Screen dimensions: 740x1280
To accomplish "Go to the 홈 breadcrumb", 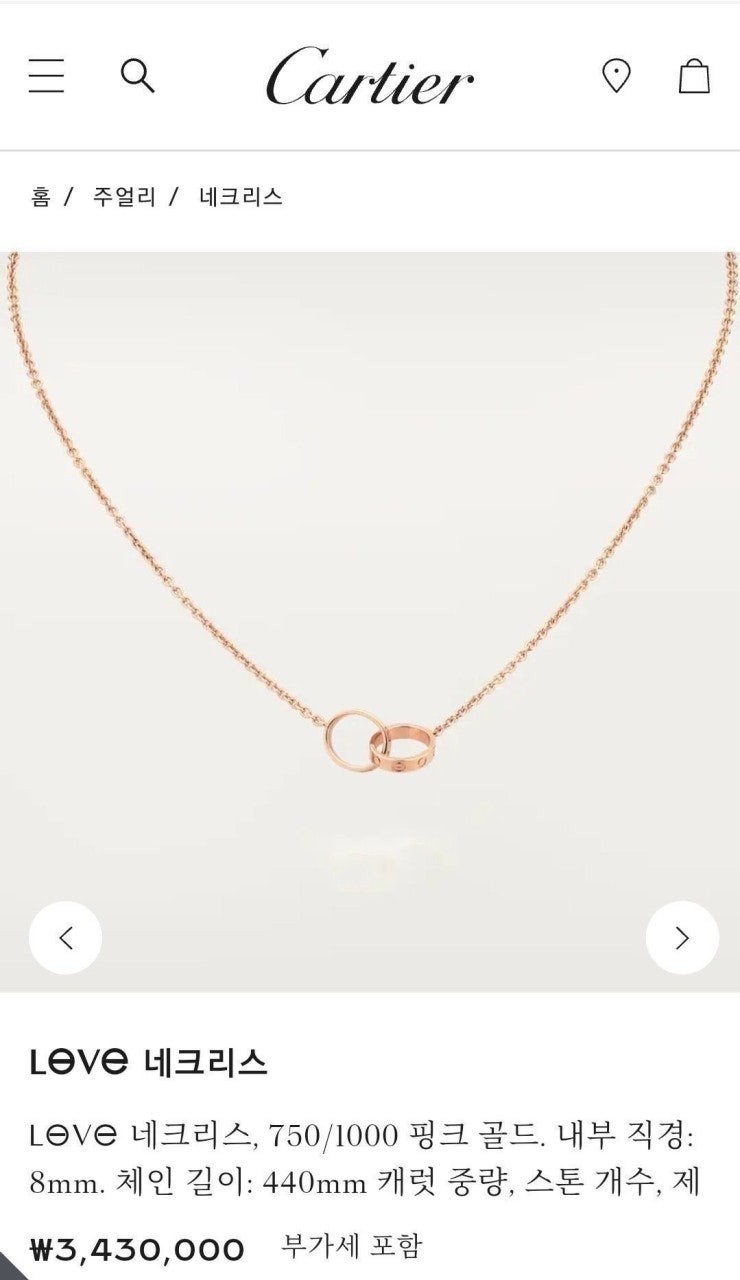I will tap(40, 196).
